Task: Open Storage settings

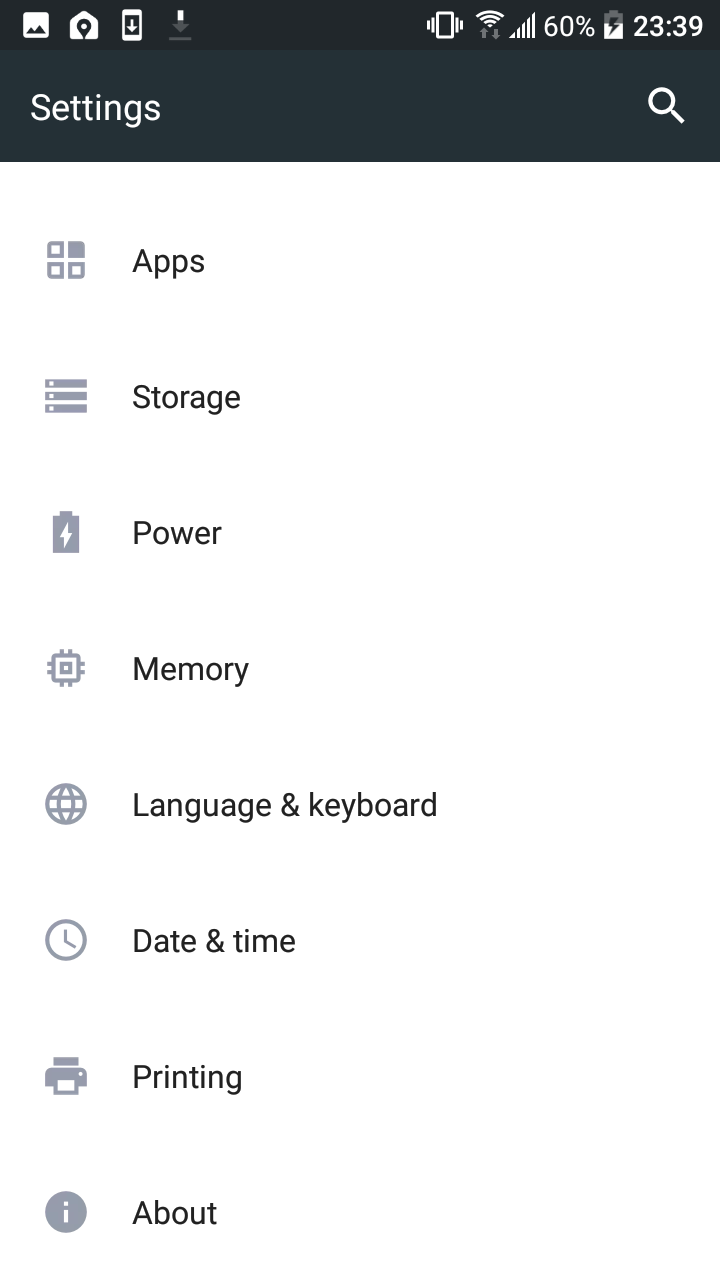Action: [360, 397]
